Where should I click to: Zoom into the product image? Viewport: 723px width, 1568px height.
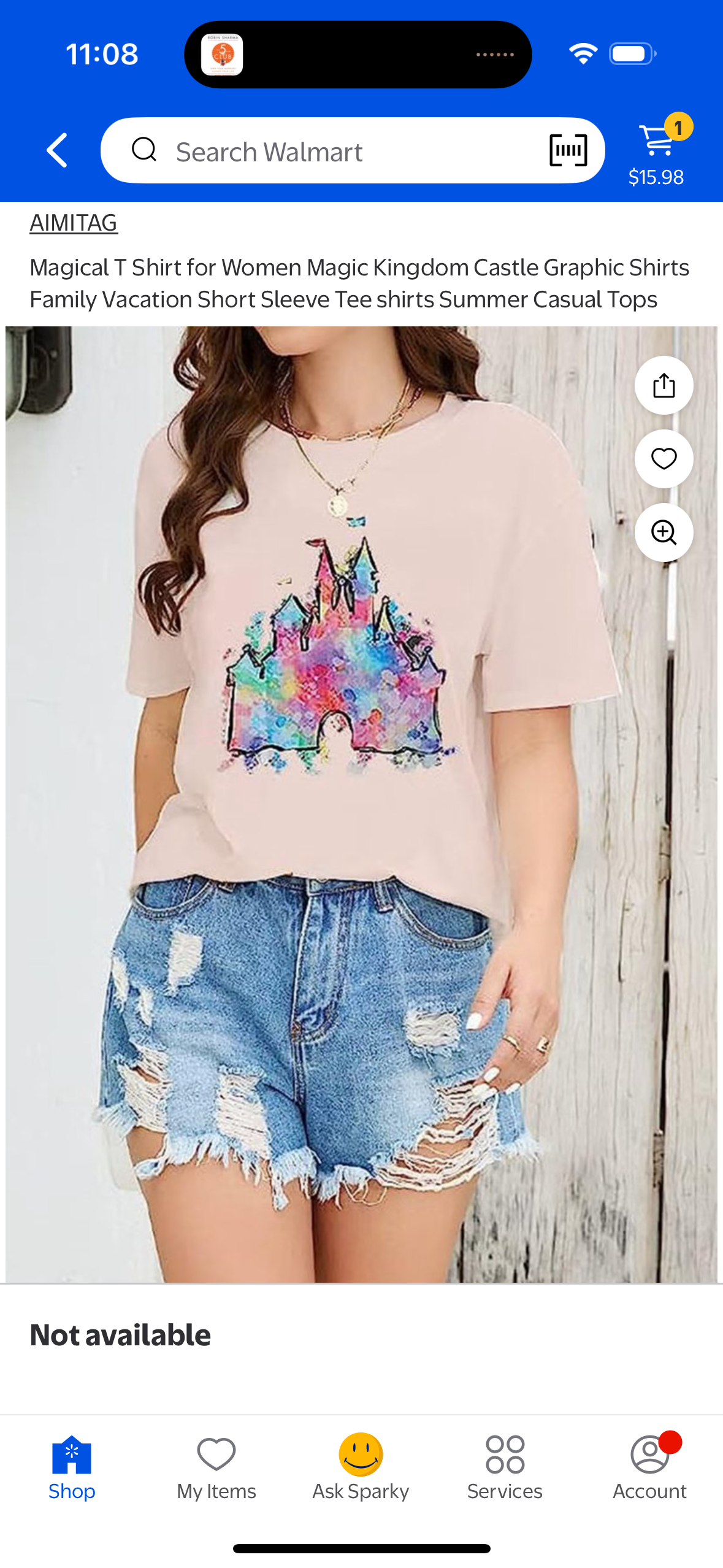[664, 532]
